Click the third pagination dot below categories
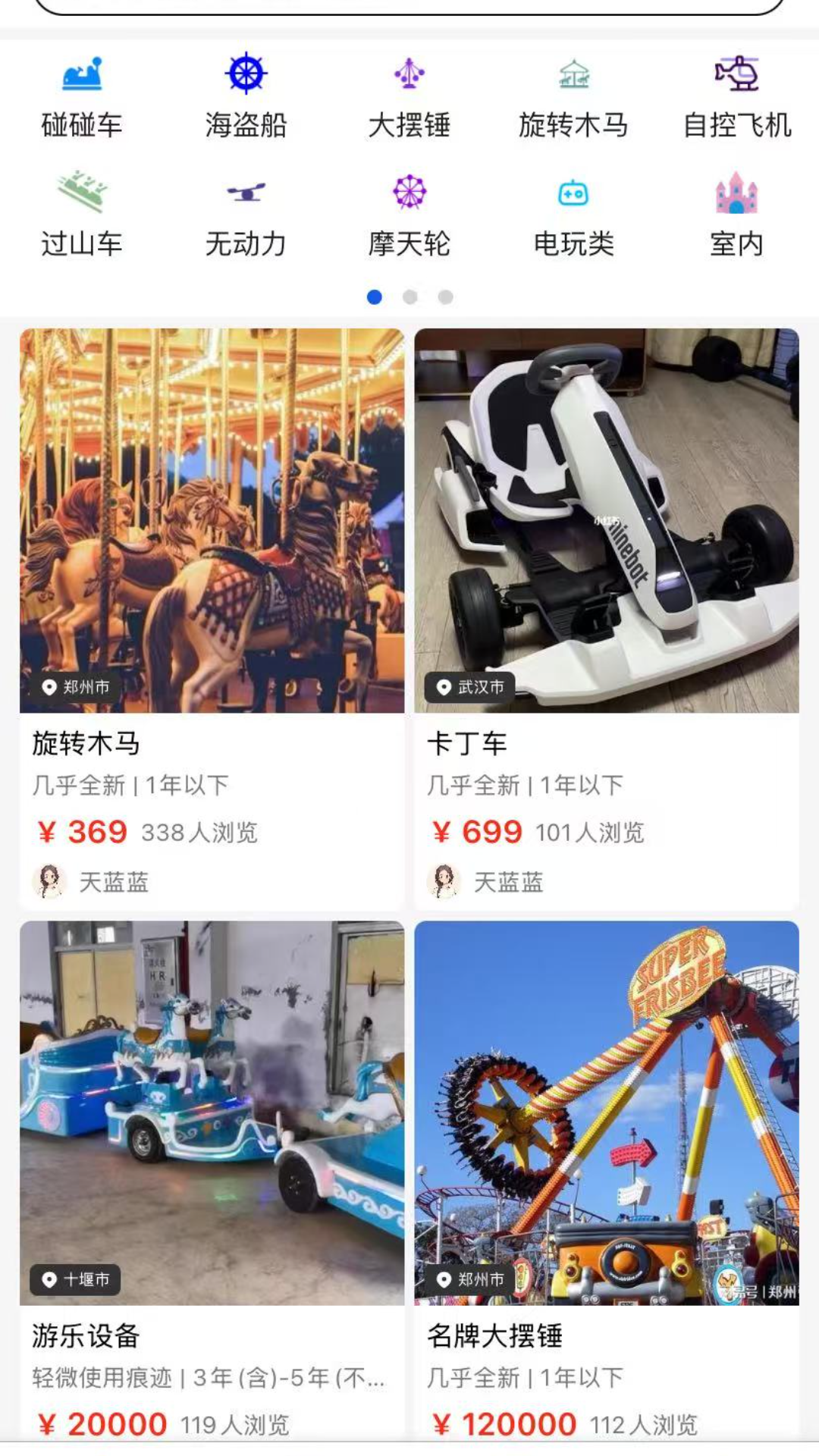819x1456 pixels. 446,297
